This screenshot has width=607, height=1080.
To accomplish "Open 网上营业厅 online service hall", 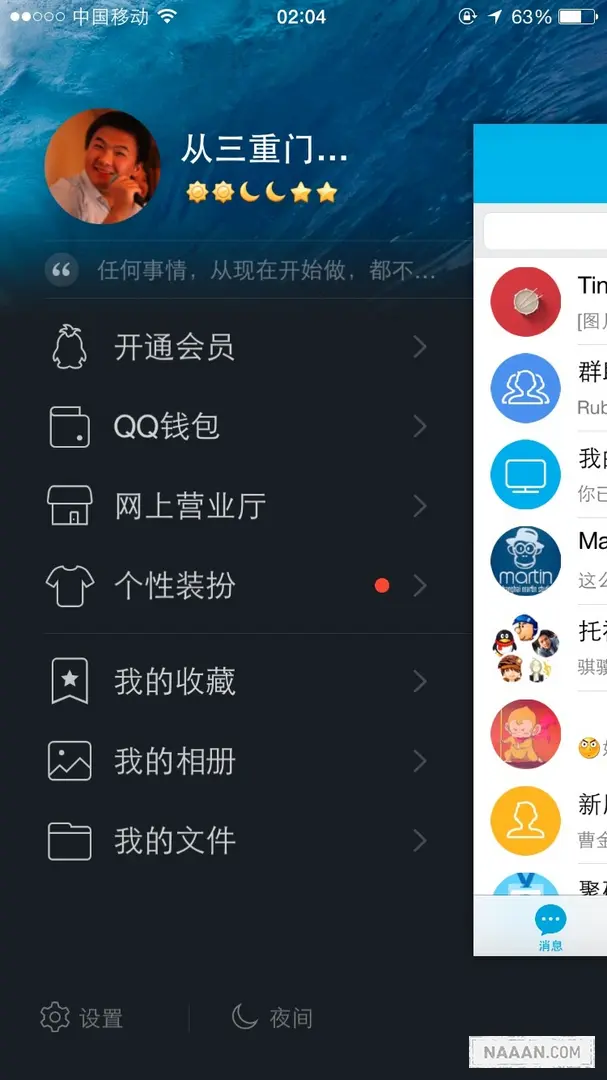I will click(240, 506).
